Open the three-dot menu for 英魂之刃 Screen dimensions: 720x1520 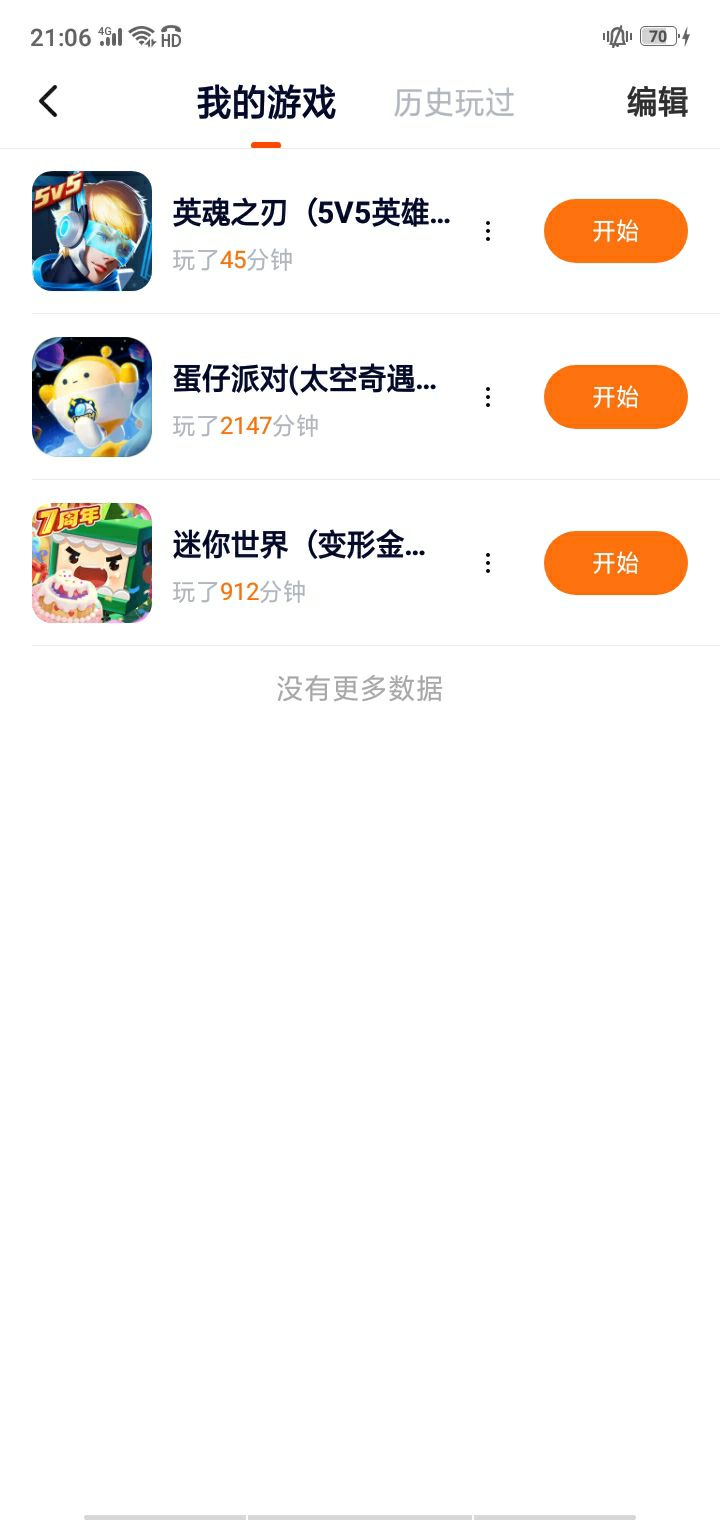tap(488, 231)
